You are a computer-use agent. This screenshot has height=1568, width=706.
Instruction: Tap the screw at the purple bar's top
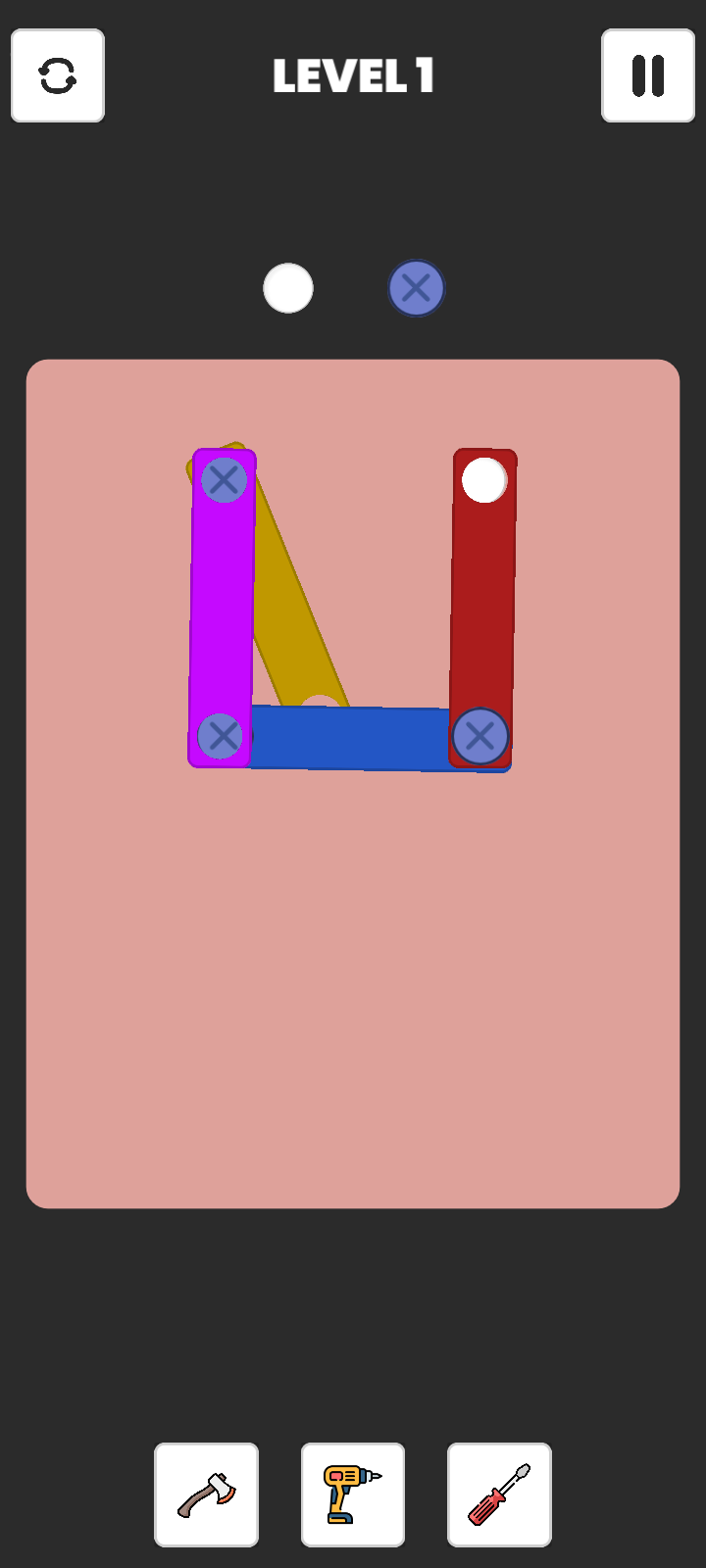224,480
